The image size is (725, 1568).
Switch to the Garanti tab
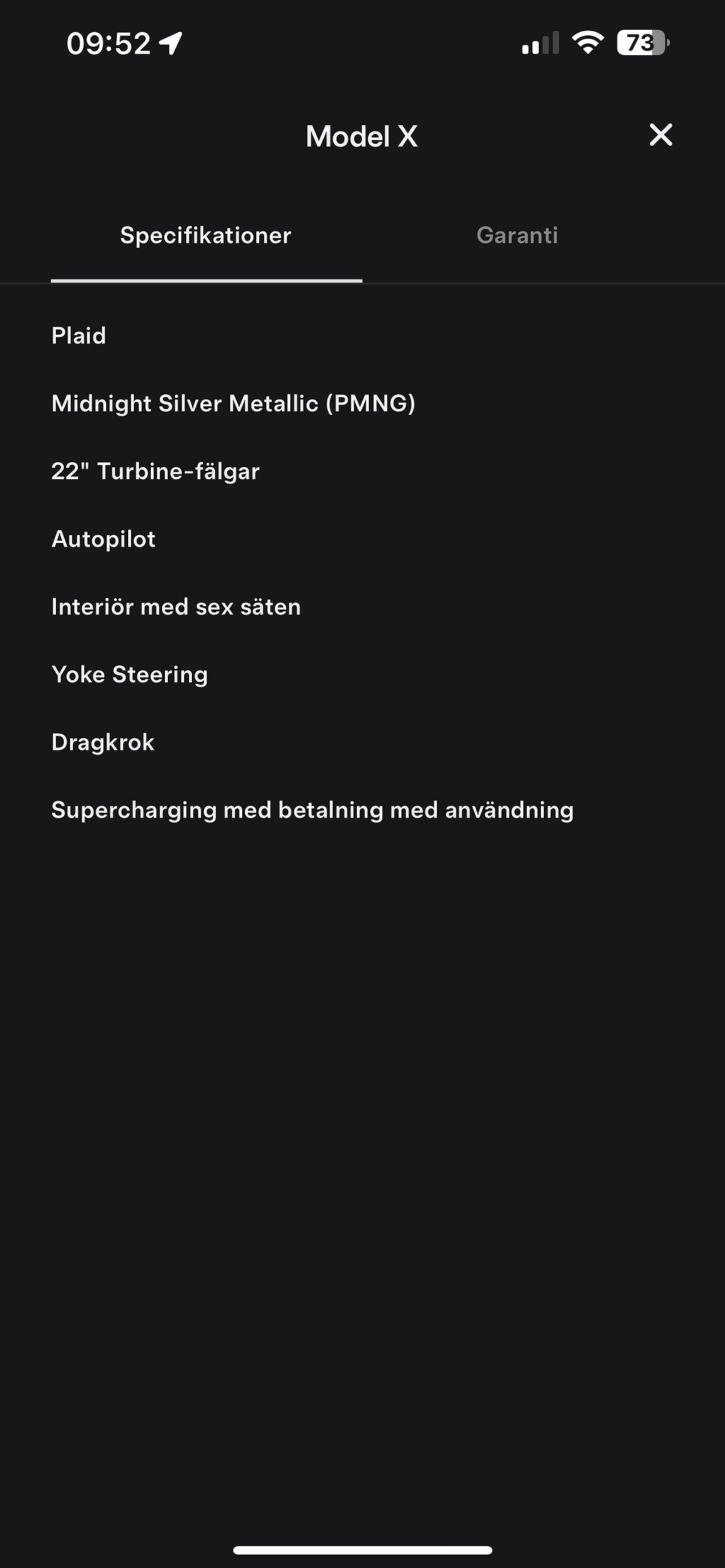[518, 235]
